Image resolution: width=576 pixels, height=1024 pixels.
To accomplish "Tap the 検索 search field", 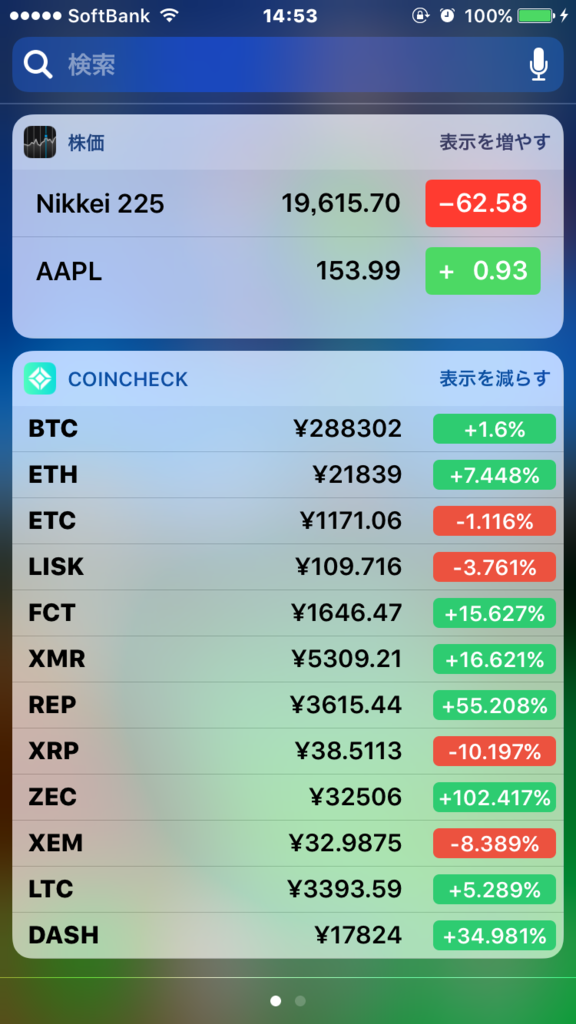I will 288,65.
